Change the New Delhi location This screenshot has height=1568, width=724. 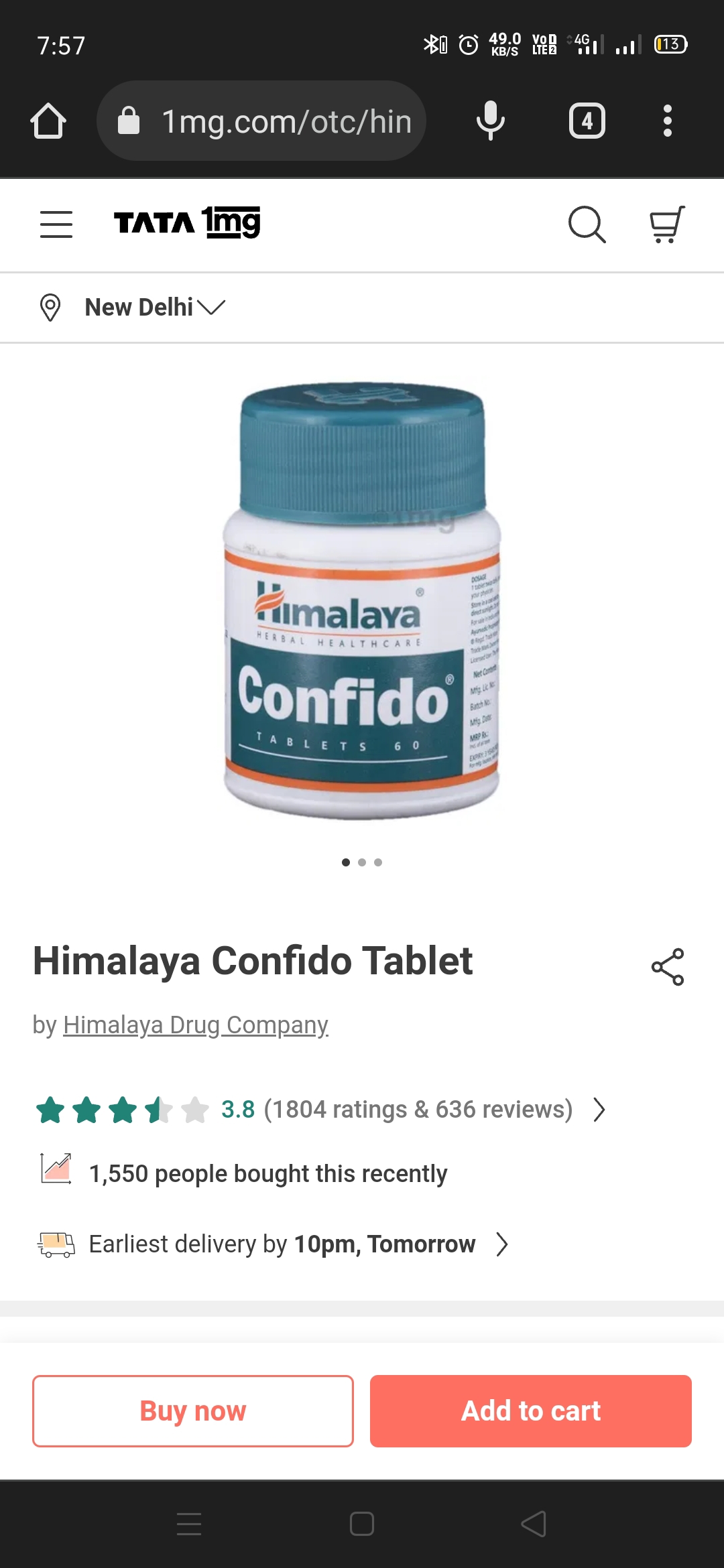(154, 308)
